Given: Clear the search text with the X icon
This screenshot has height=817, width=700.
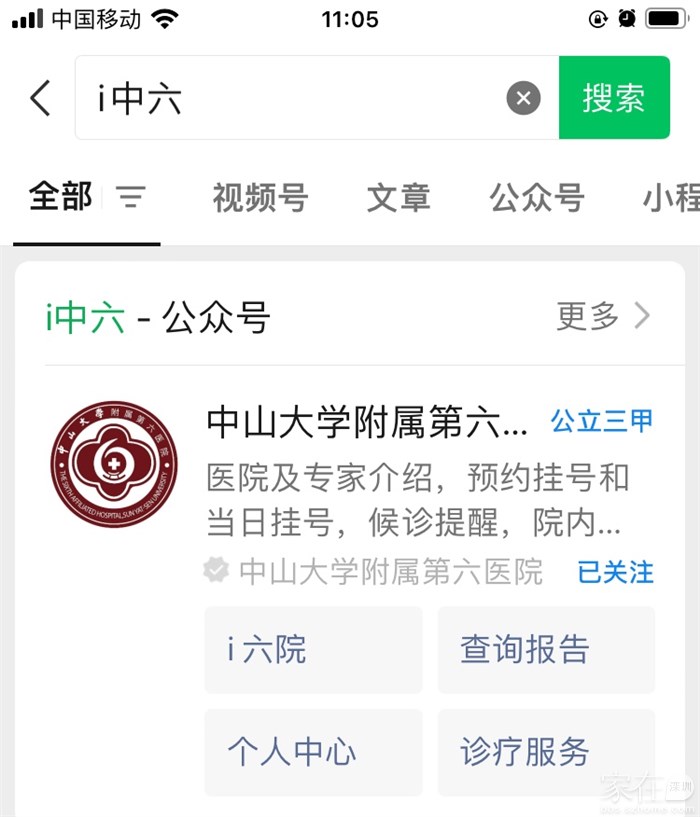Looking at the screenshot, I should tap(523, 98).
